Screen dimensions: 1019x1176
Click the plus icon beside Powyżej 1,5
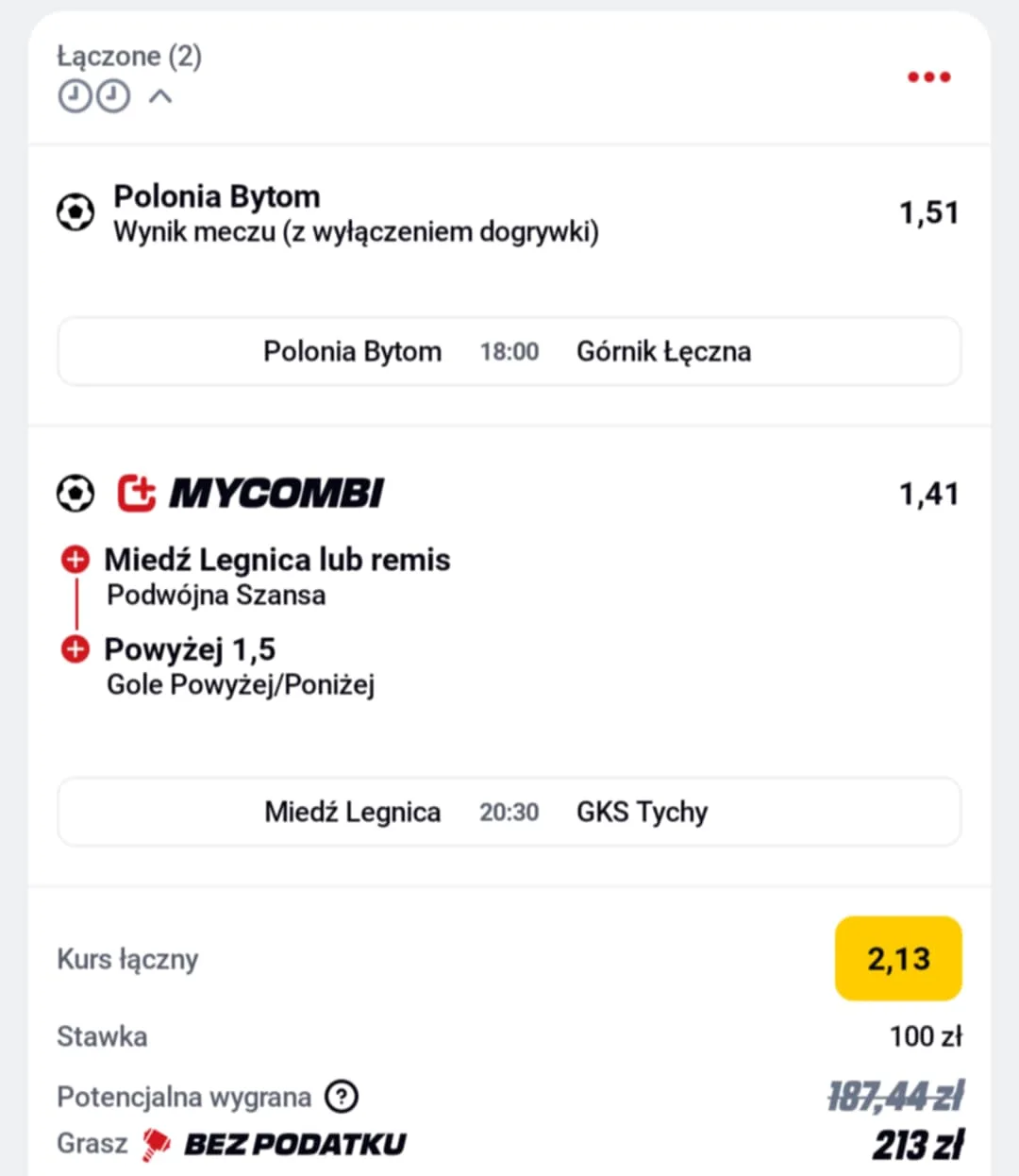click(74, 648)
